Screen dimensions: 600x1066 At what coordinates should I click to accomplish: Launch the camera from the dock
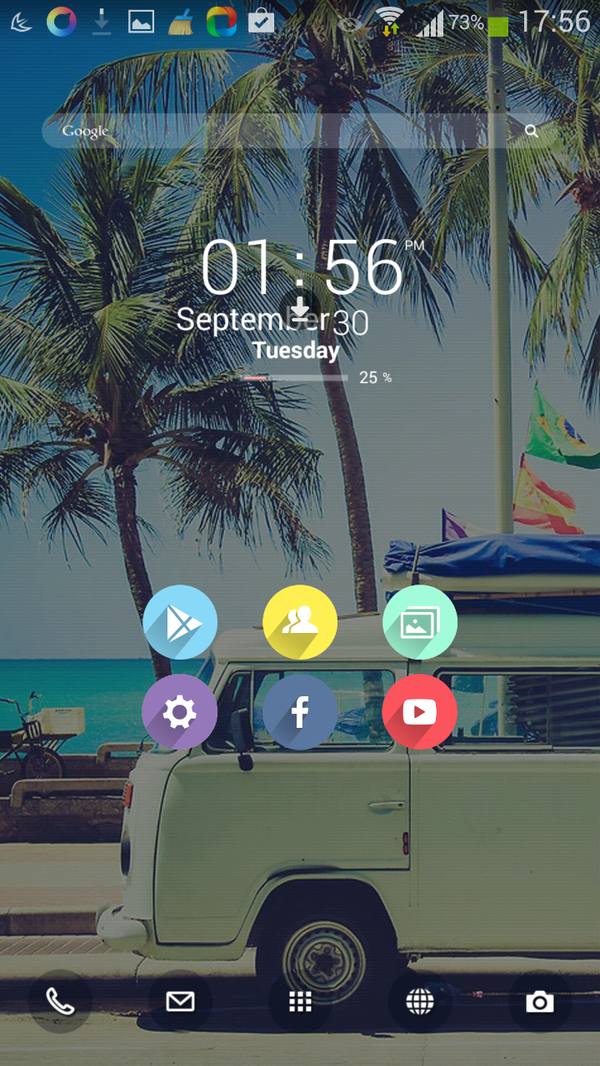point(540,1001)
